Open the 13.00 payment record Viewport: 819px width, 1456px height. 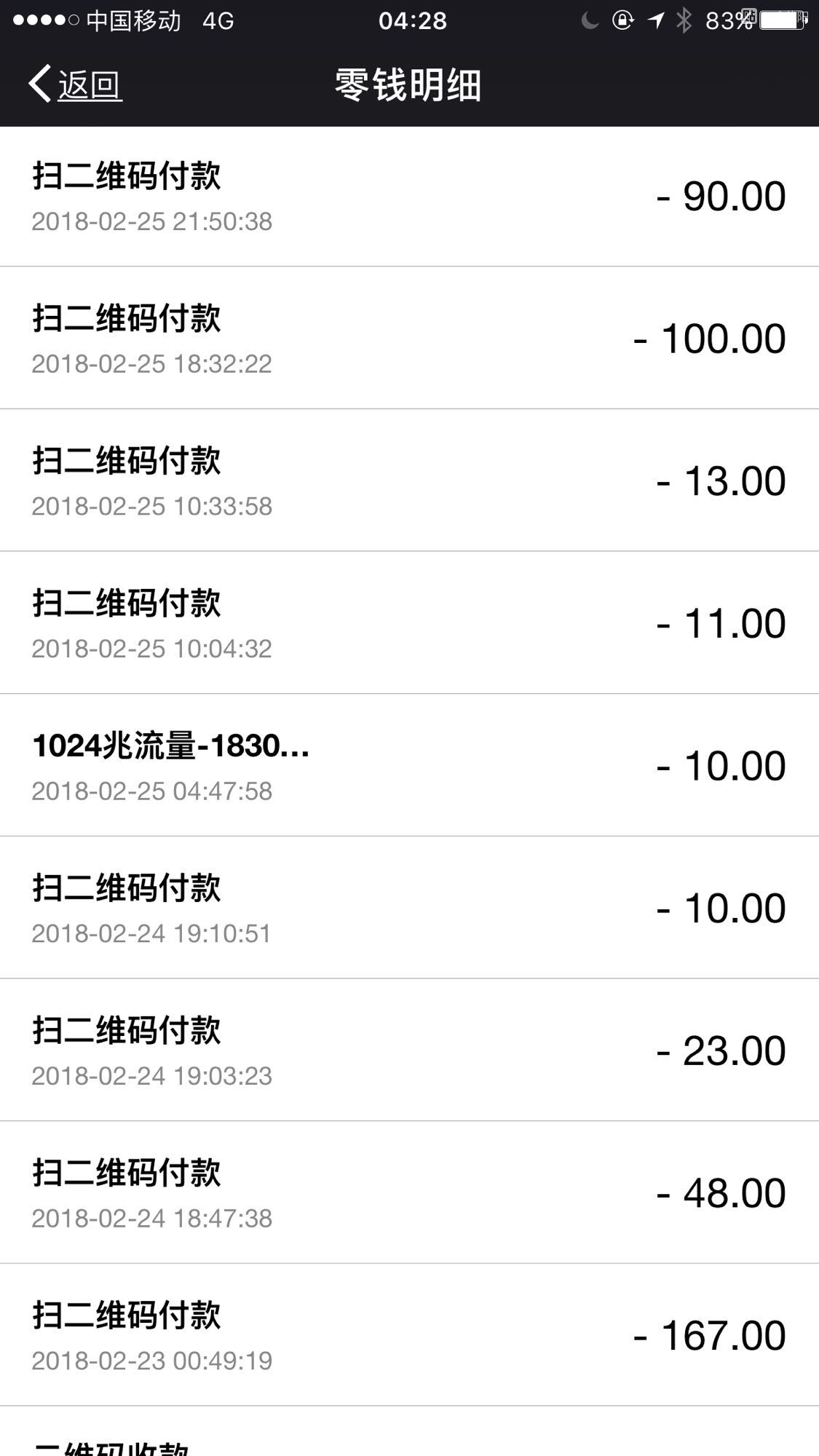point(409,481)
